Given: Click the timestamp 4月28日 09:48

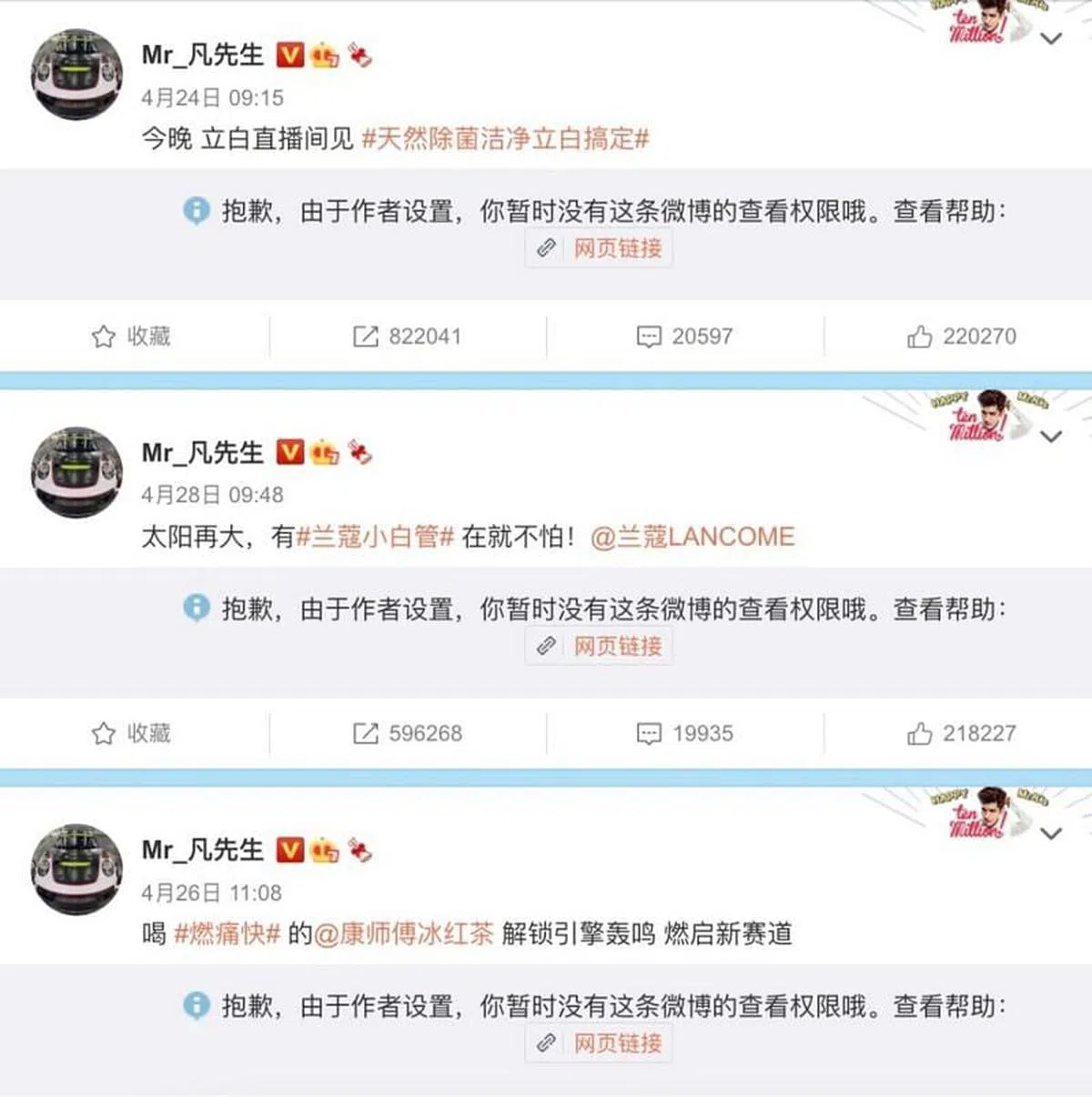Looking at the screenshot, I should [x=211, y=496].
